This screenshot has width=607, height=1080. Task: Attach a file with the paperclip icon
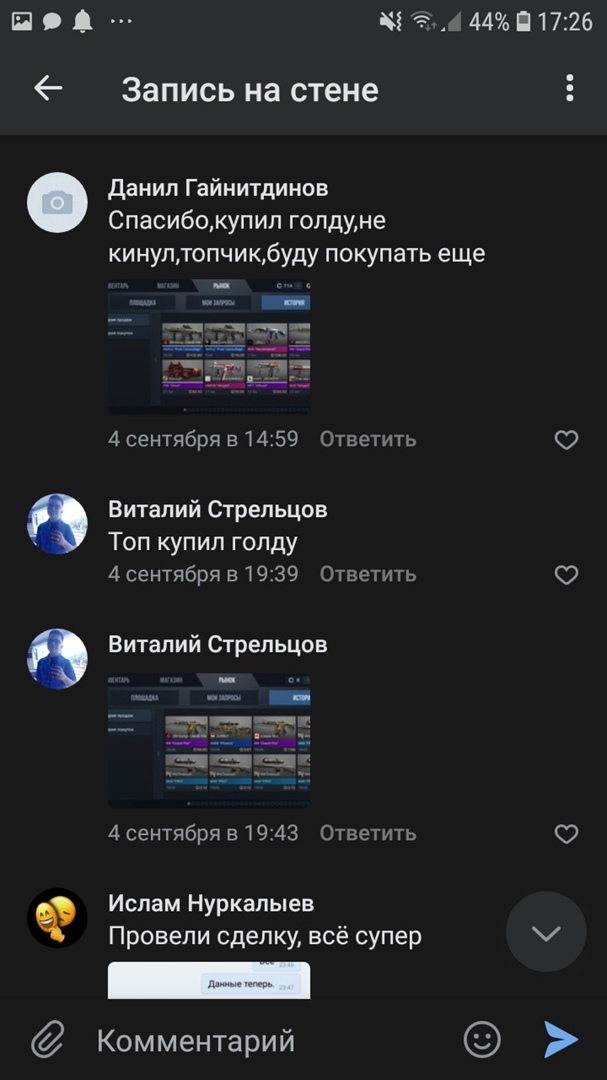pyautogui.click(x=47, y=1040)
